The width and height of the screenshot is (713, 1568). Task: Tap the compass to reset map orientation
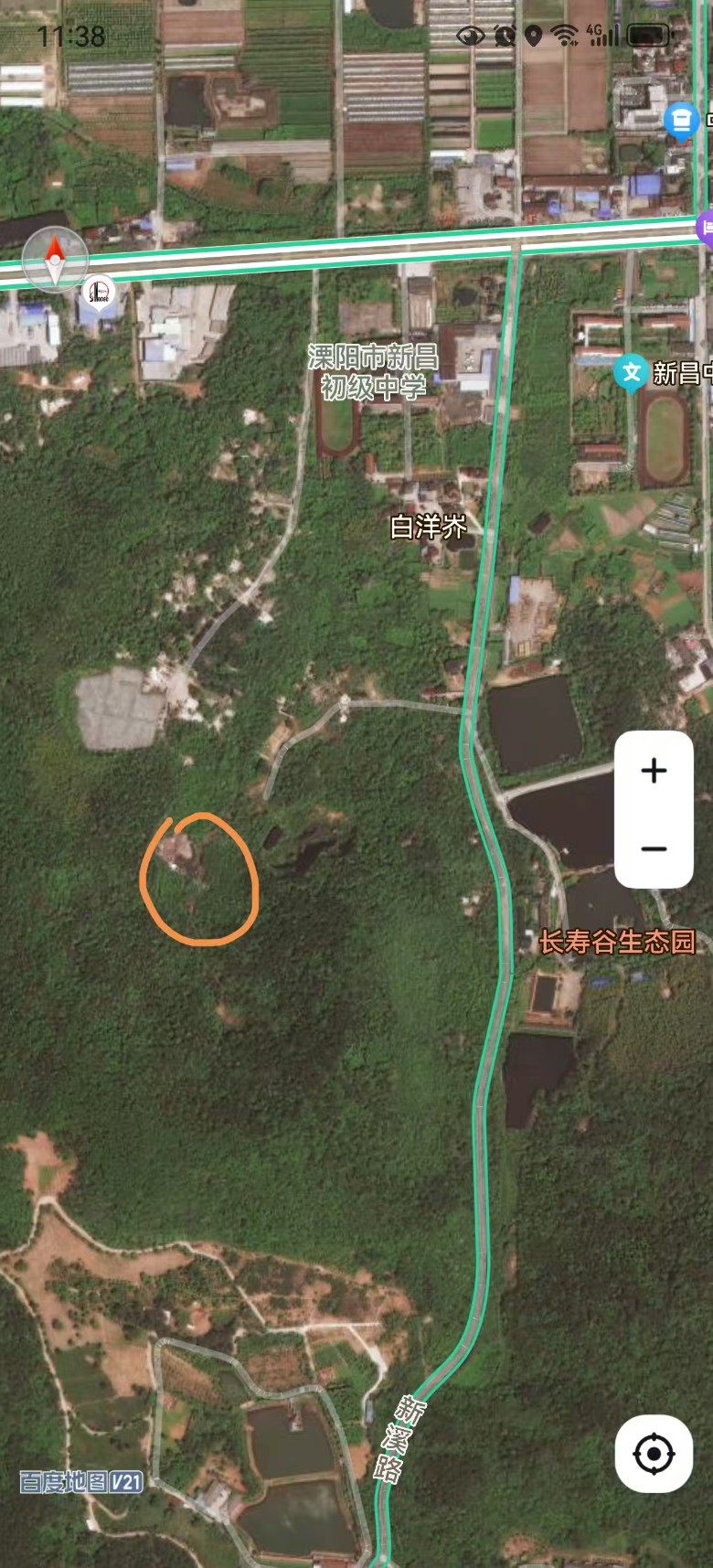pyautogui.click(x=55, y=260)
